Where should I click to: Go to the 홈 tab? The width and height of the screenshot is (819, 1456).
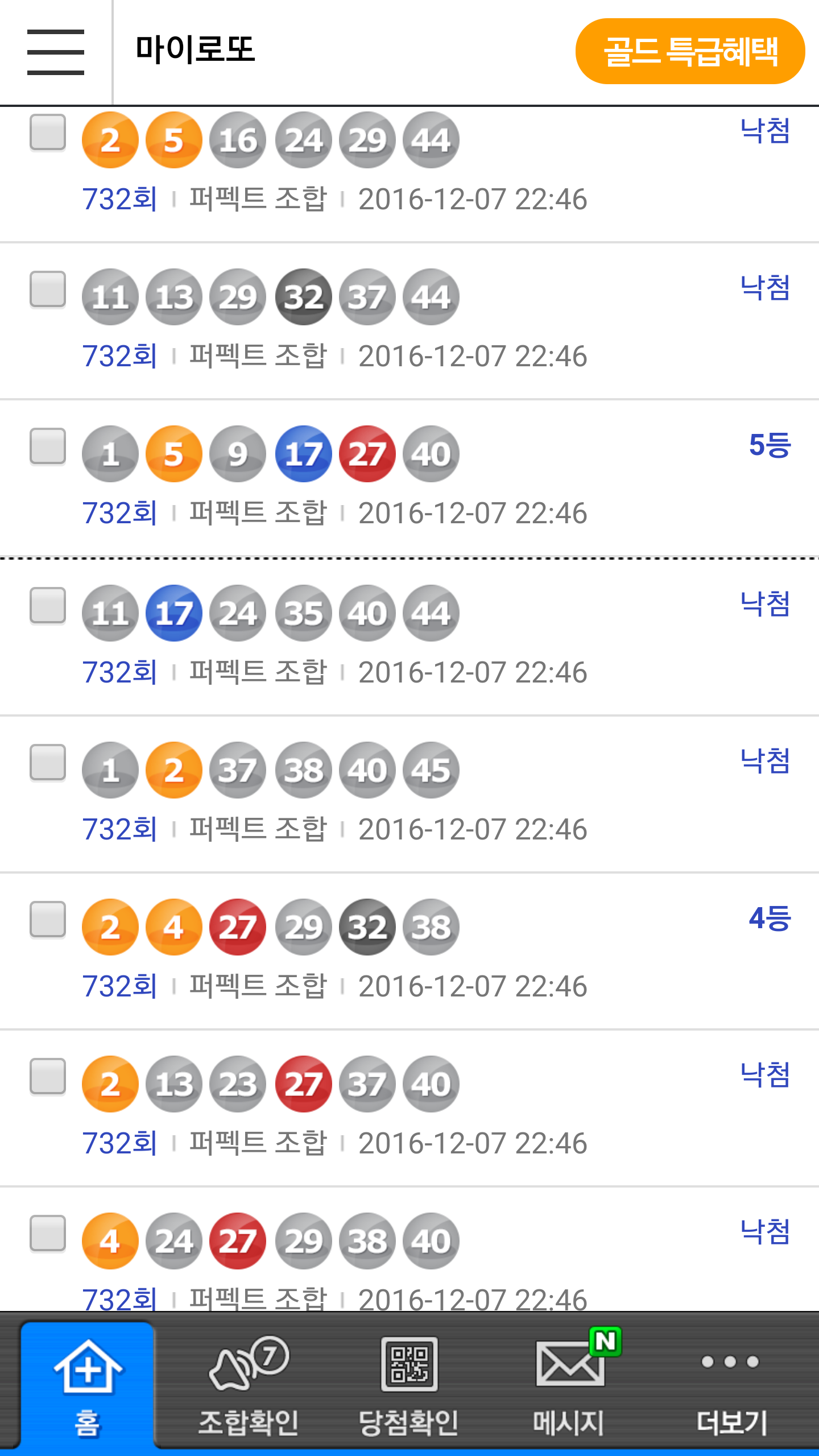88,1385
